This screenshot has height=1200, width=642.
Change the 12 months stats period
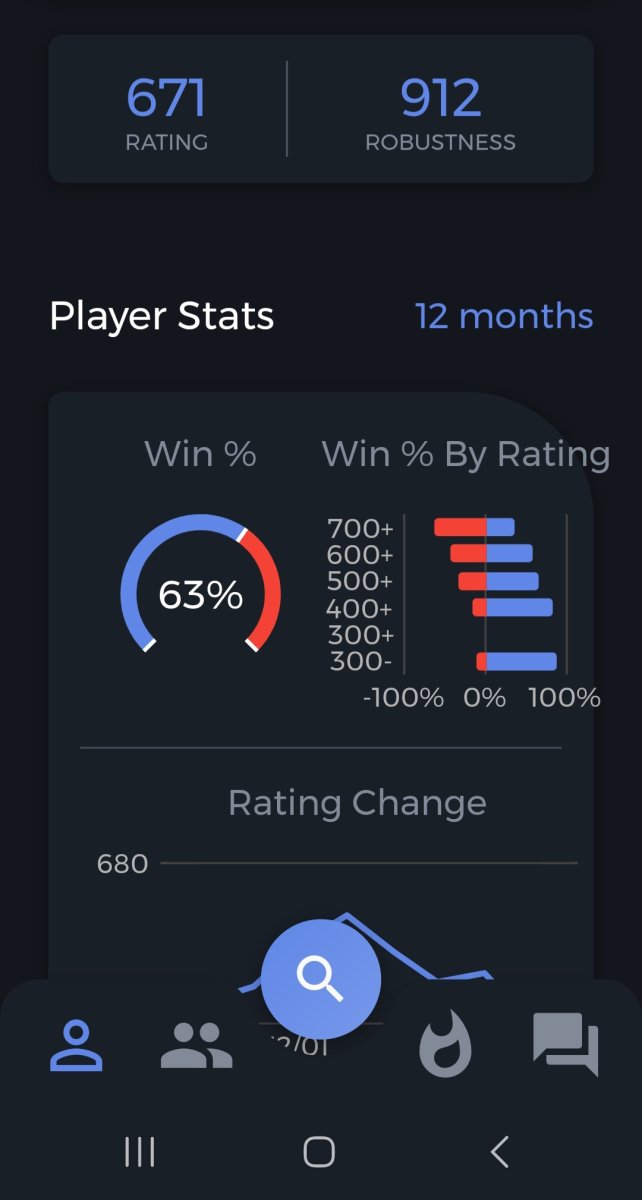[x=503, y=317]
